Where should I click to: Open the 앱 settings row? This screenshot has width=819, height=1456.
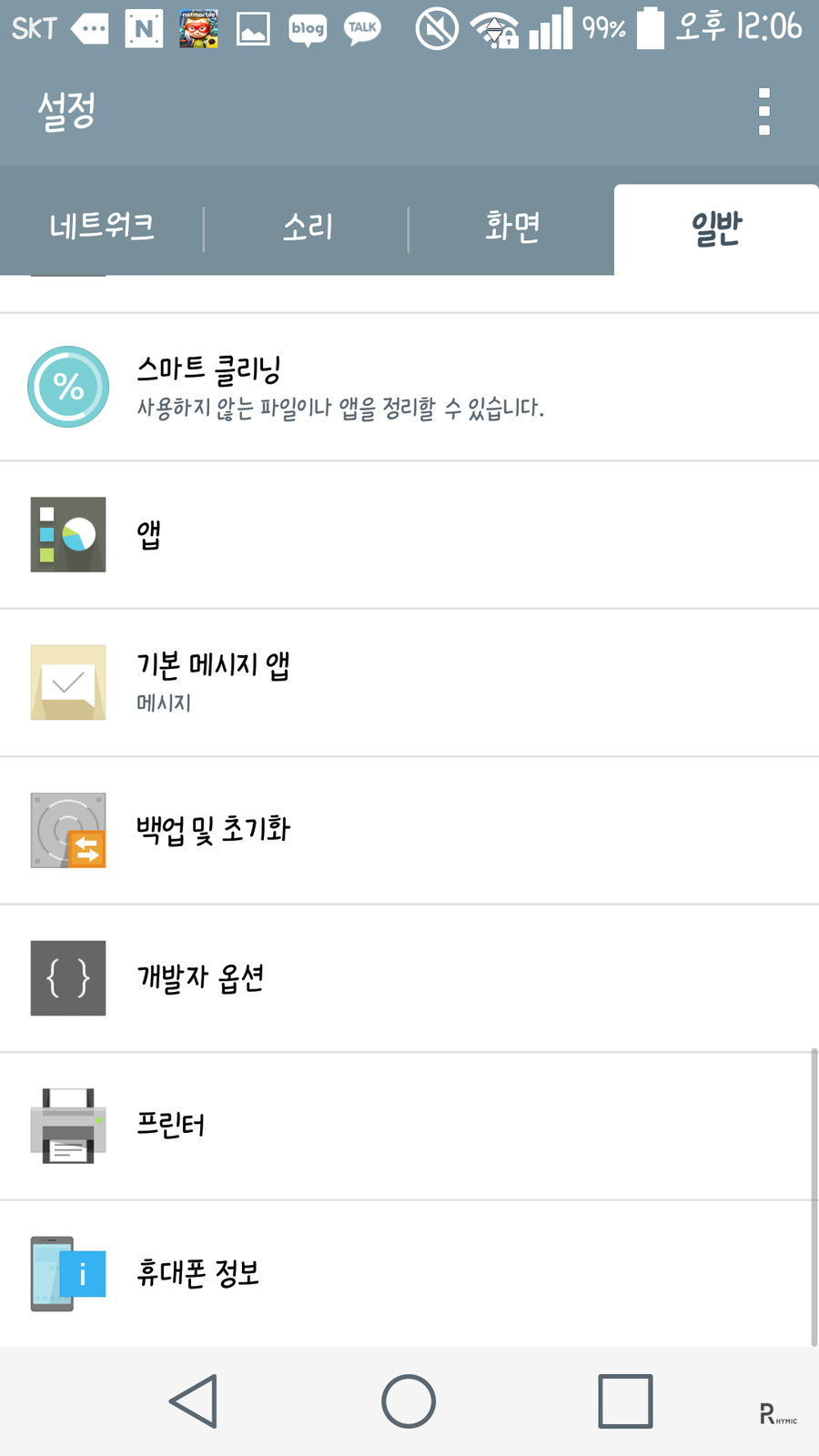click(409, 534)
